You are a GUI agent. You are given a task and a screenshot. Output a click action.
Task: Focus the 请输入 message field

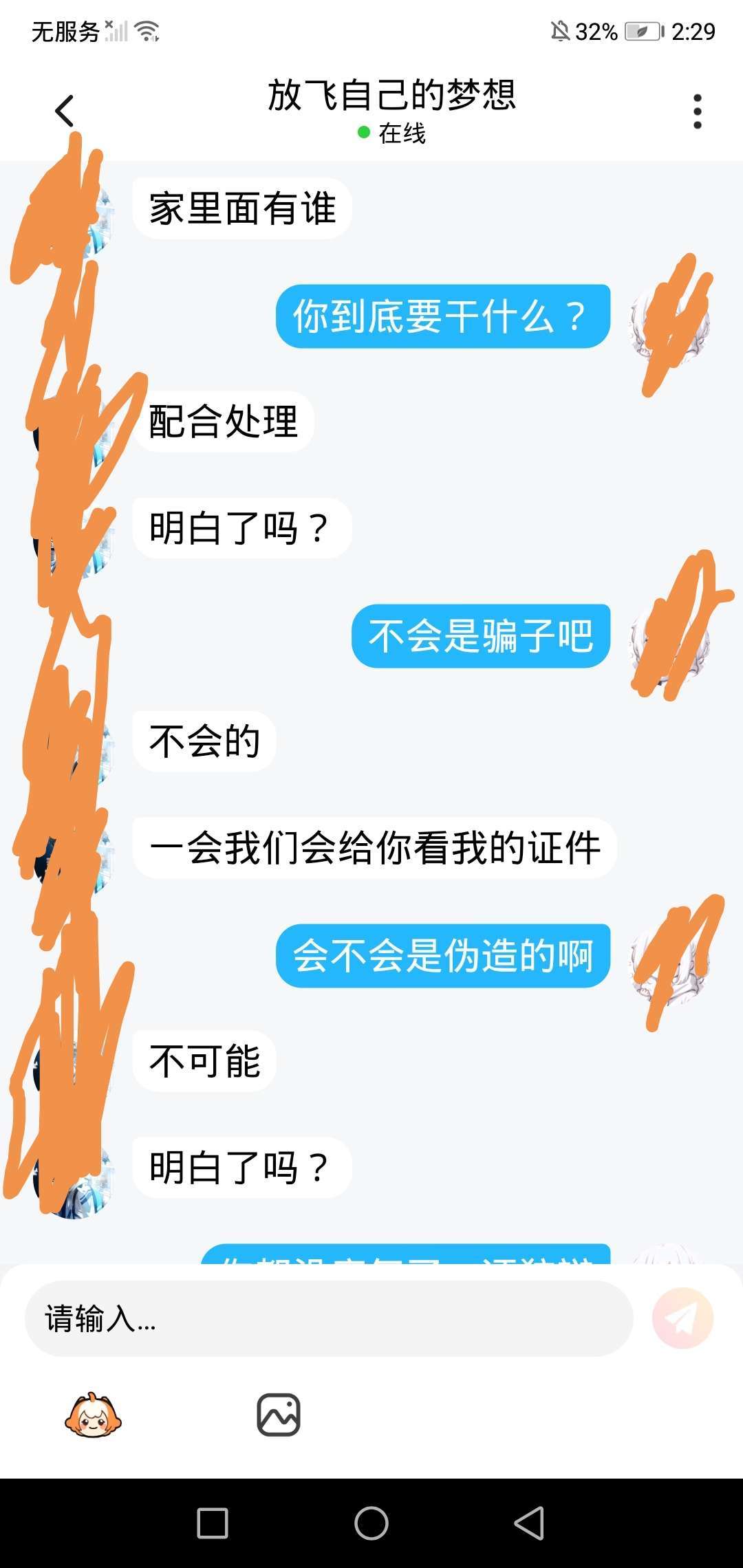pos(329,1318)
